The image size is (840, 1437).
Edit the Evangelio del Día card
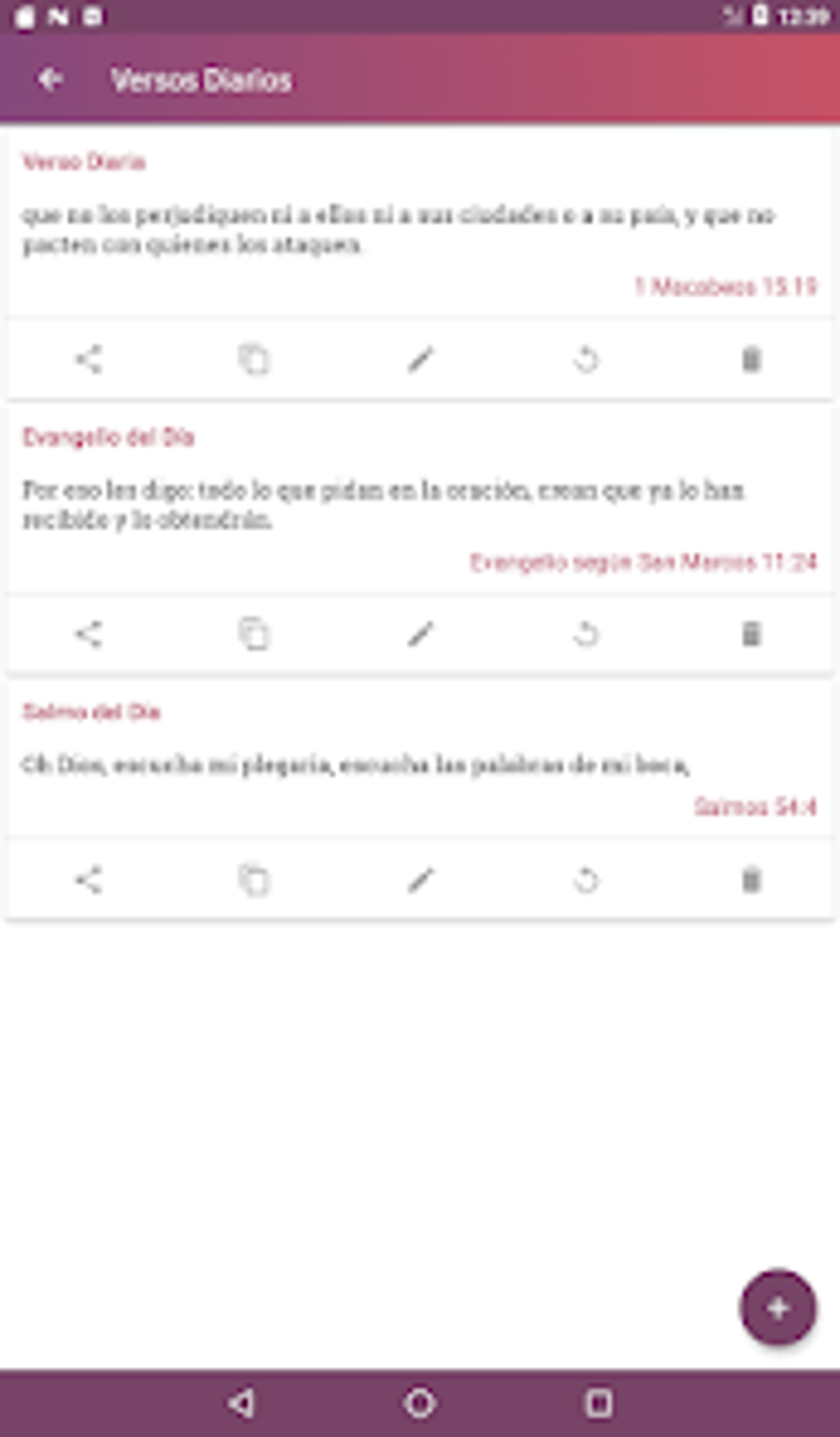420,634
